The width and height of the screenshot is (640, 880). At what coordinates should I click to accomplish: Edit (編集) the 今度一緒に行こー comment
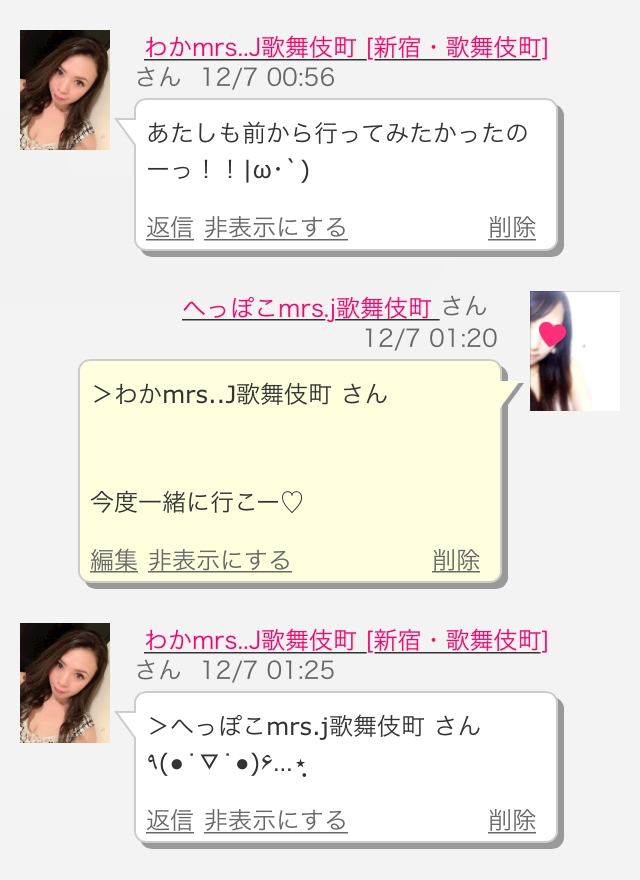[113, 561]
